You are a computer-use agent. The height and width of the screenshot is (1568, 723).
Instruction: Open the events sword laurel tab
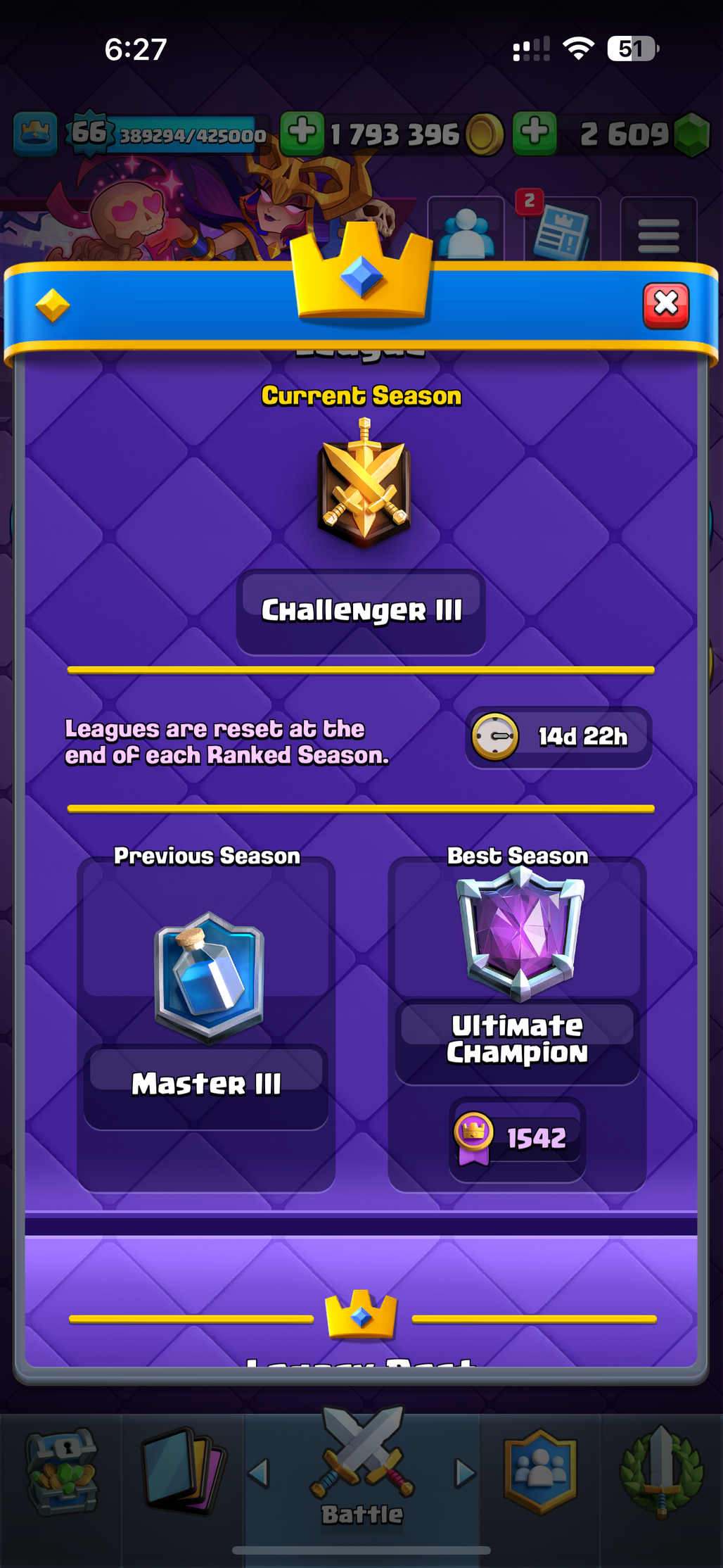coord(660,1470)
